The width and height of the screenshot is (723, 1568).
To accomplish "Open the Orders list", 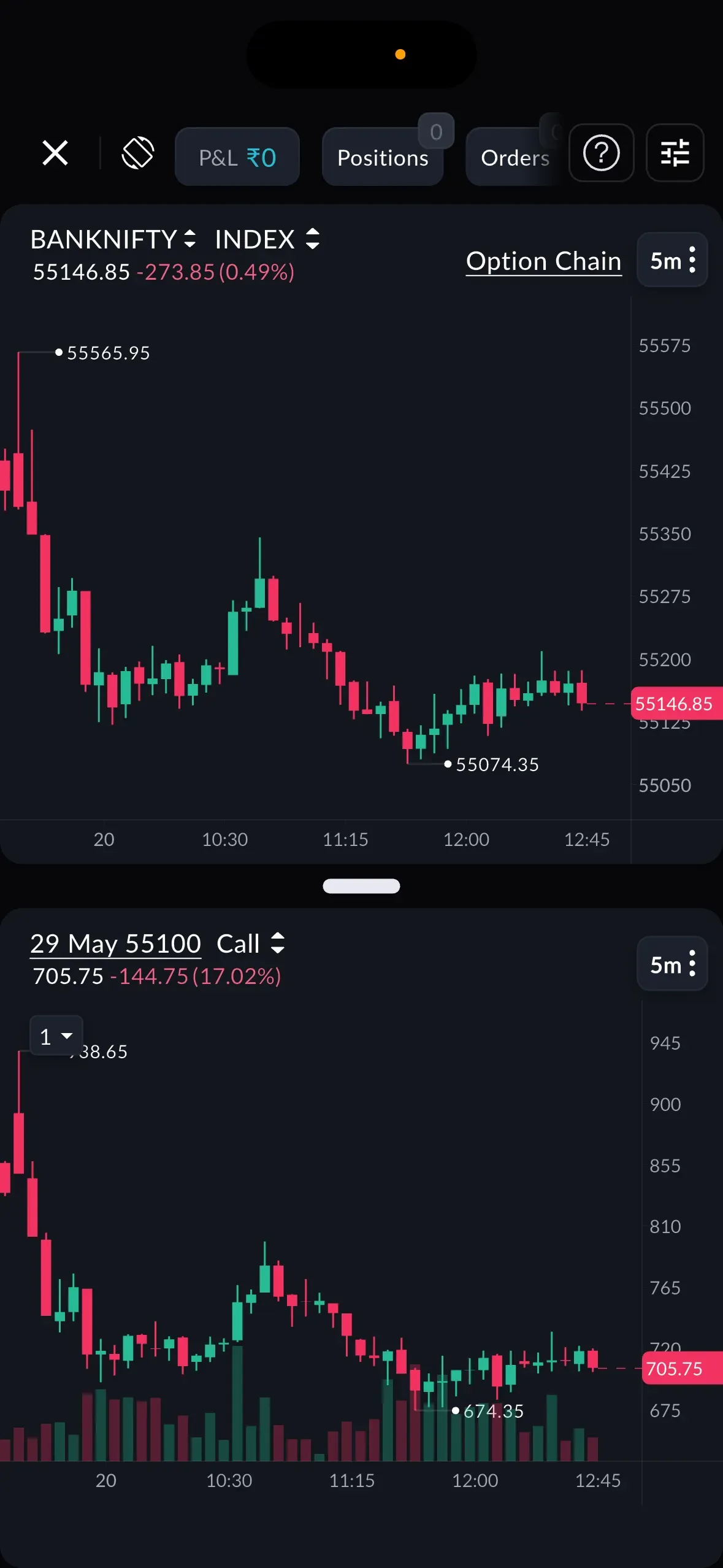I will point(515,157).
